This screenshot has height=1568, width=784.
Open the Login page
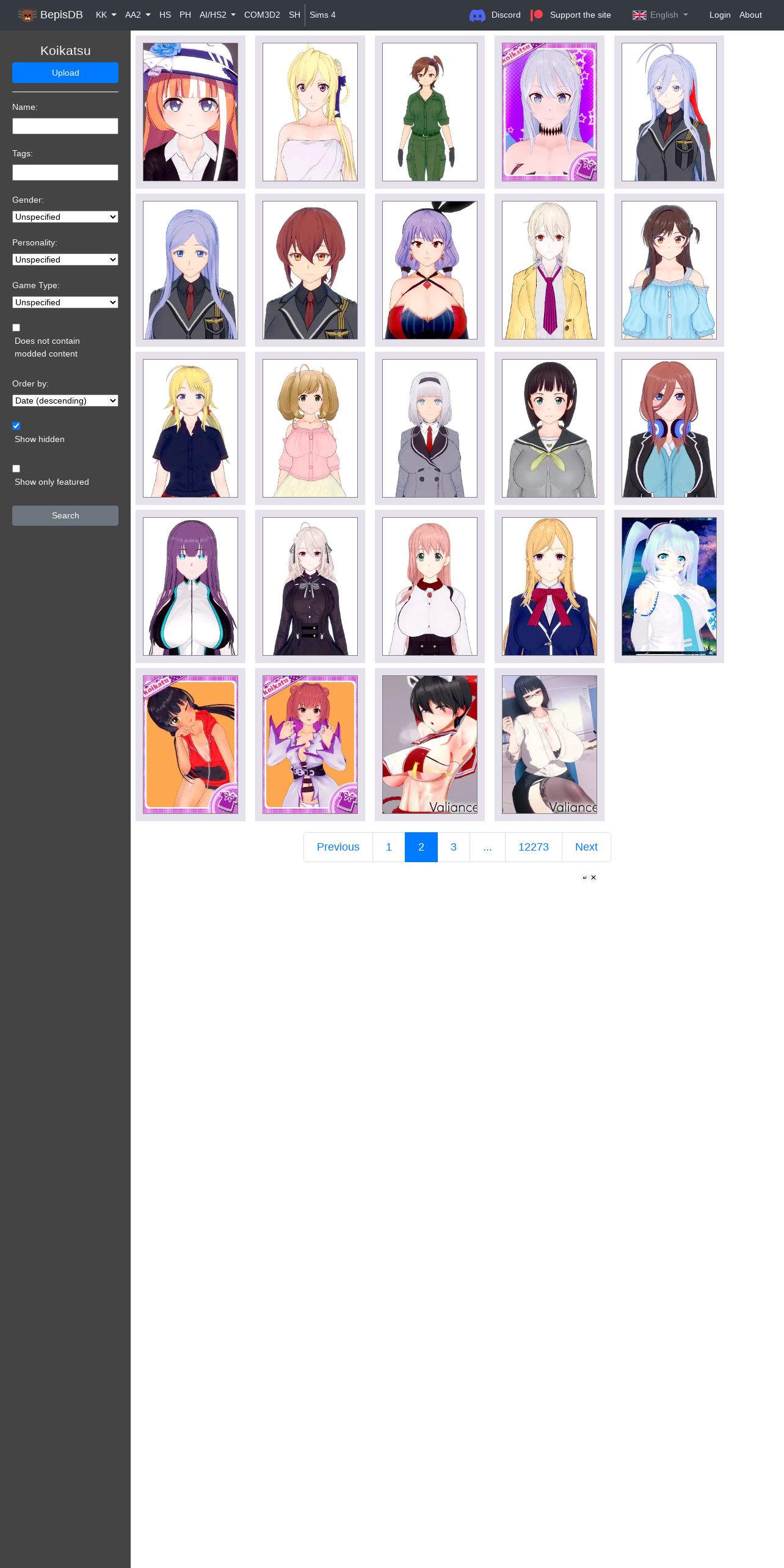click(x=720, y=15)
